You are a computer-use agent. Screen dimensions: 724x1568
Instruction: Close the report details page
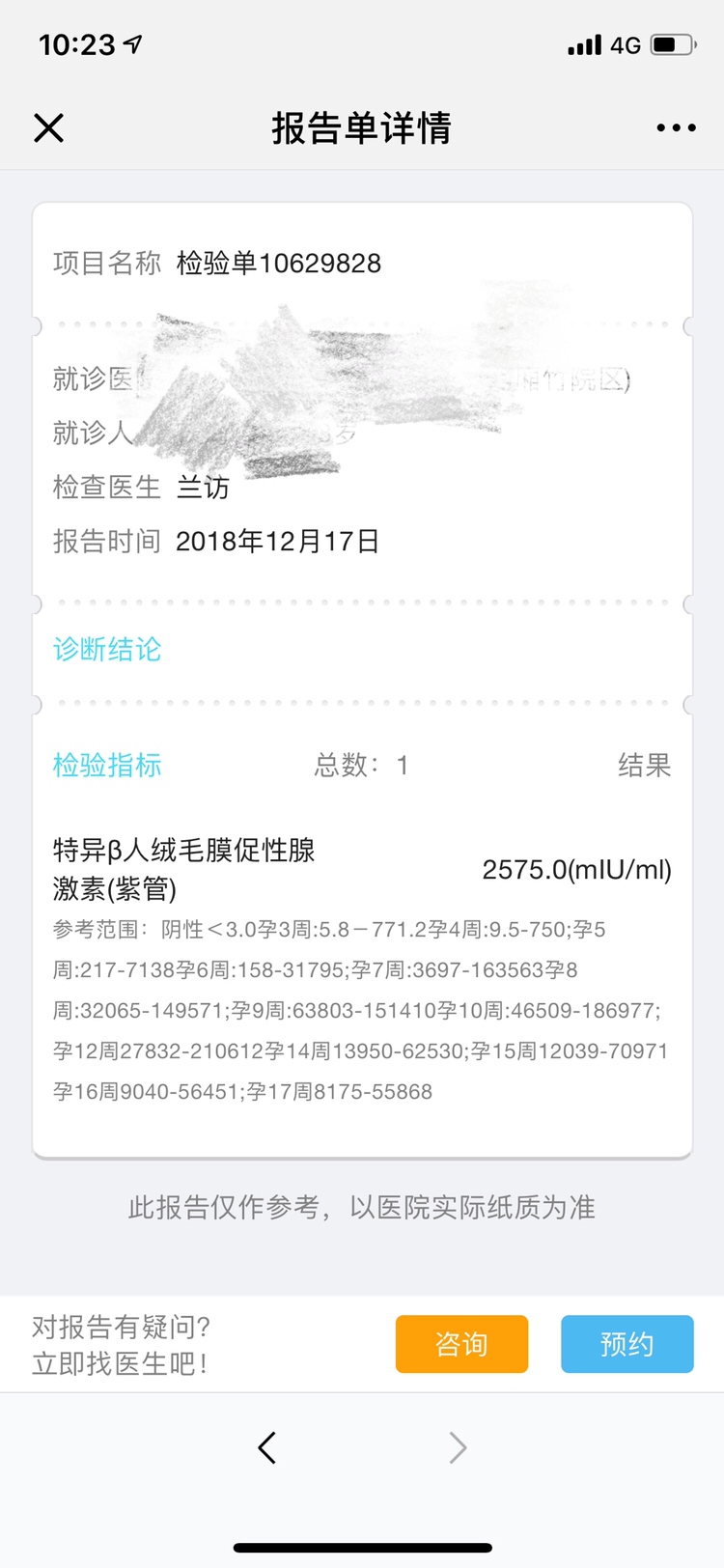(48, 127)
